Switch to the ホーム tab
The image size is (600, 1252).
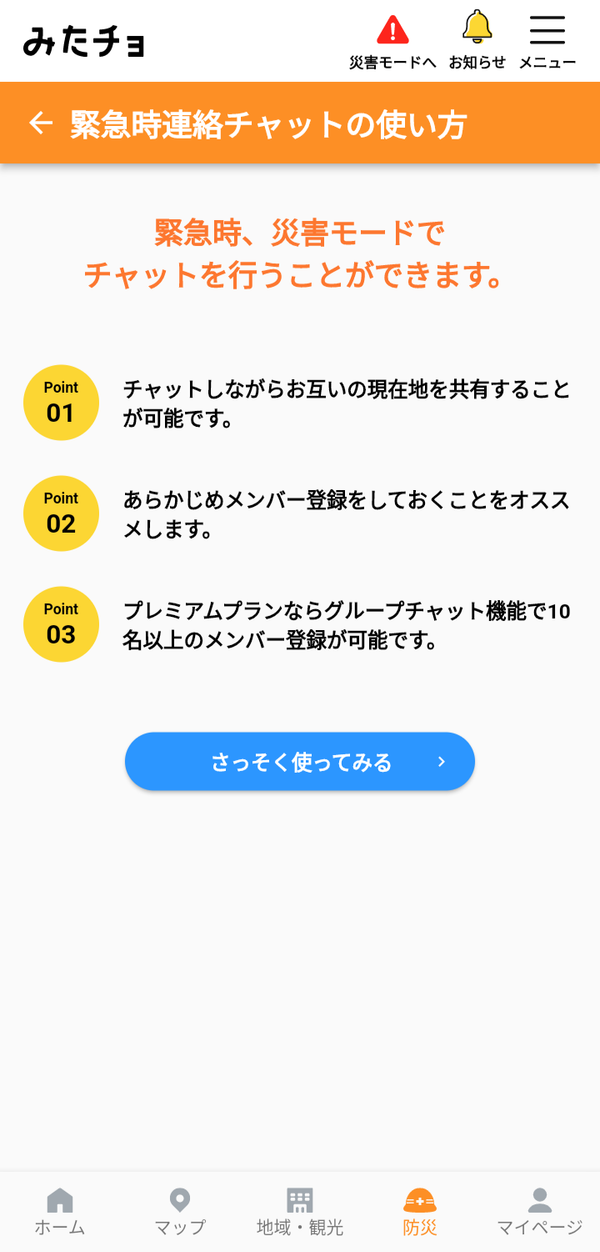pos(60,1212)
